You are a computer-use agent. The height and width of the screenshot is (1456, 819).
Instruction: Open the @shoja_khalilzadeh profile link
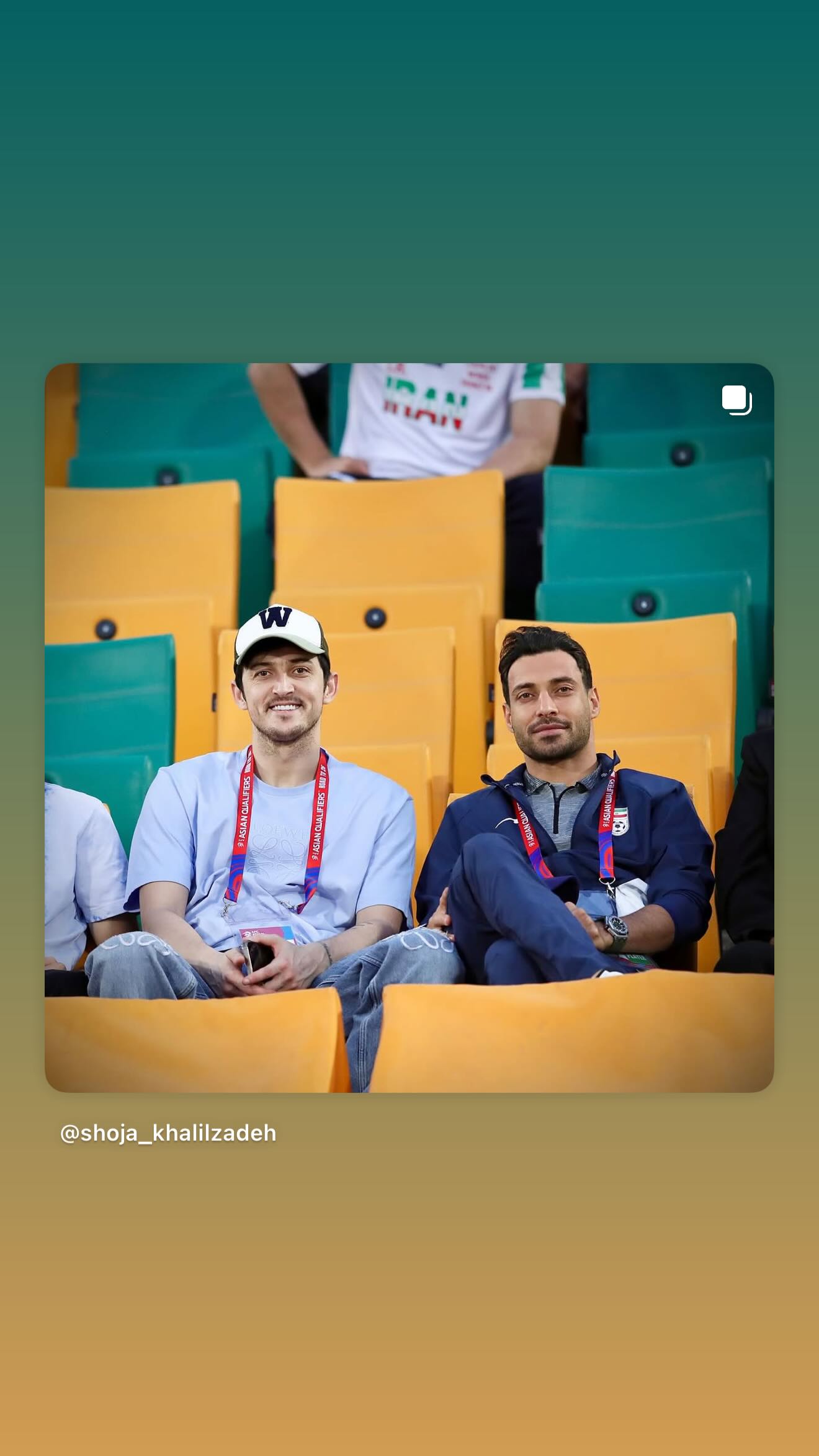point(168,1133)
